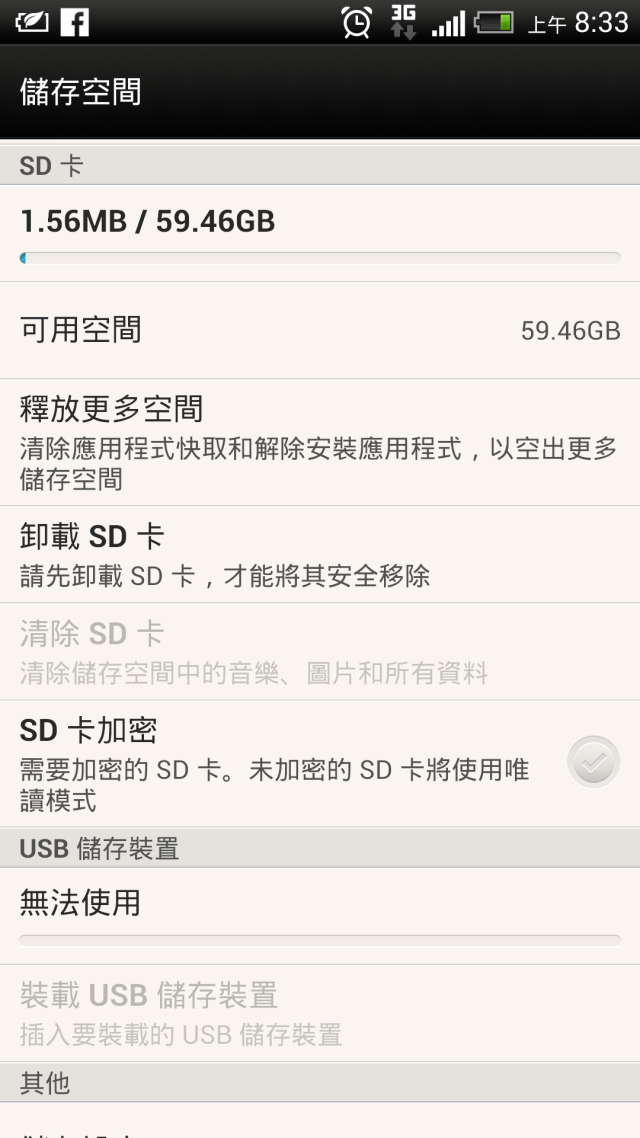640x1138 pixels.
Task: Toggle the SD 卡加密 checkbox
Action: (593, 762)
